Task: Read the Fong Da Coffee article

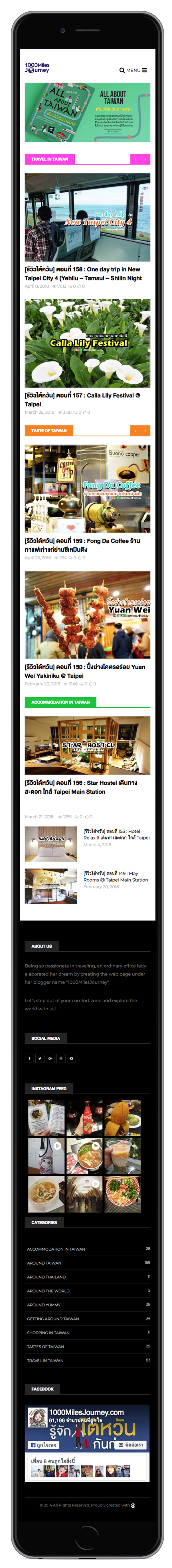Action: click(x=82, y=544)
